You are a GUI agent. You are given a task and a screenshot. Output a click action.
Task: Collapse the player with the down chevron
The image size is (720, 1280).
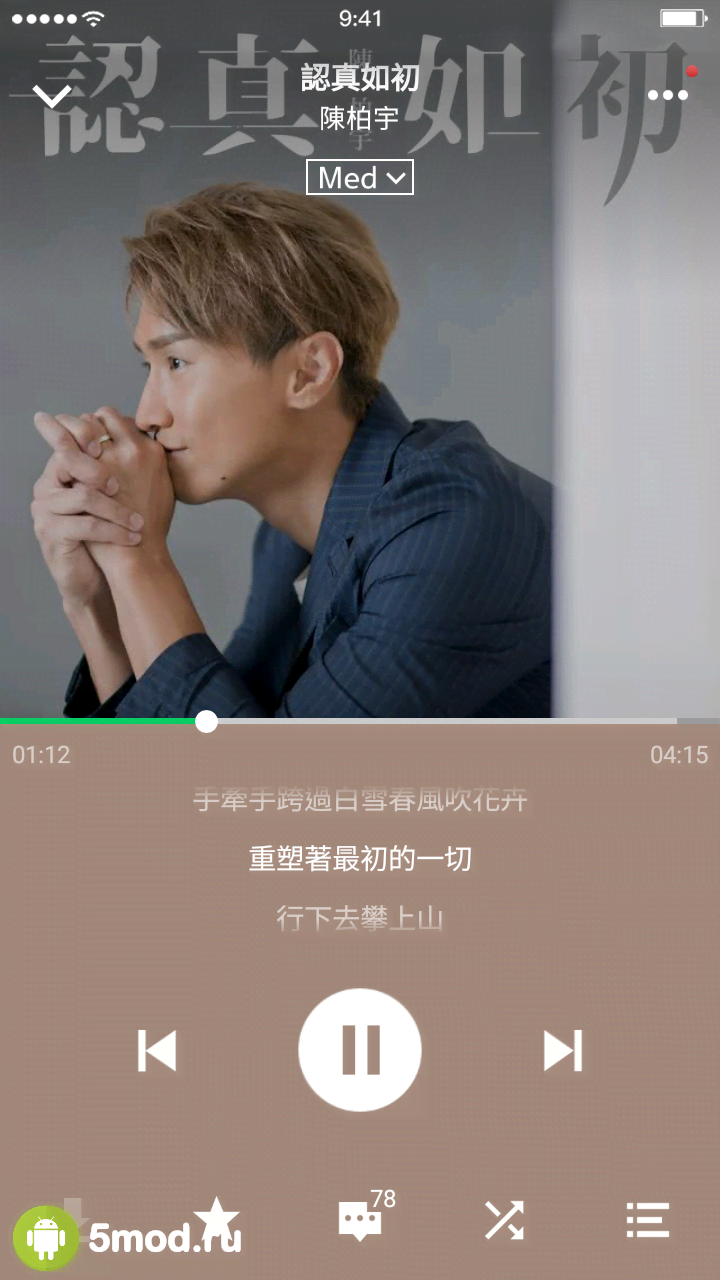(51, 96)
